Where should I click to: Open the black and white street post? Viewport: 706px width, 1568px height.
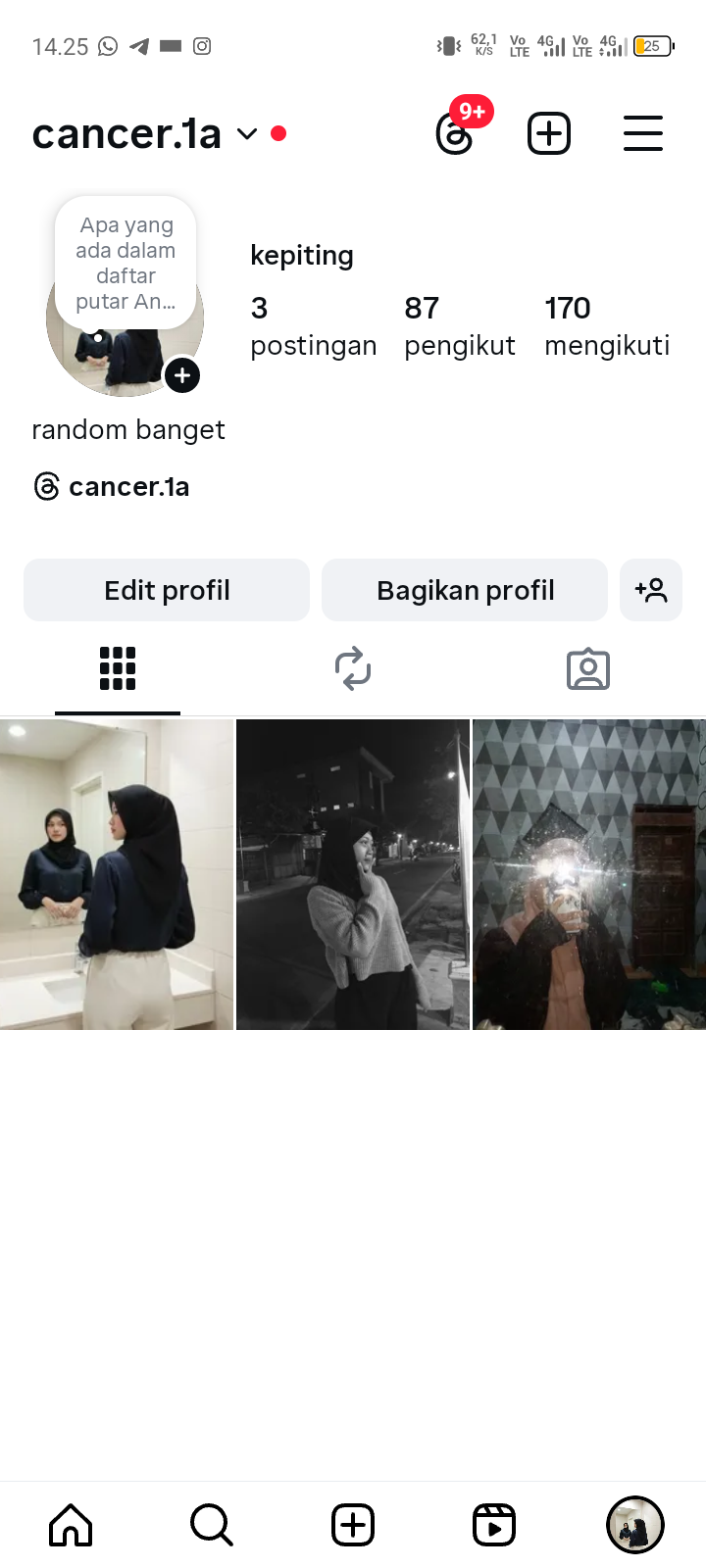click(x=353, y=874)
